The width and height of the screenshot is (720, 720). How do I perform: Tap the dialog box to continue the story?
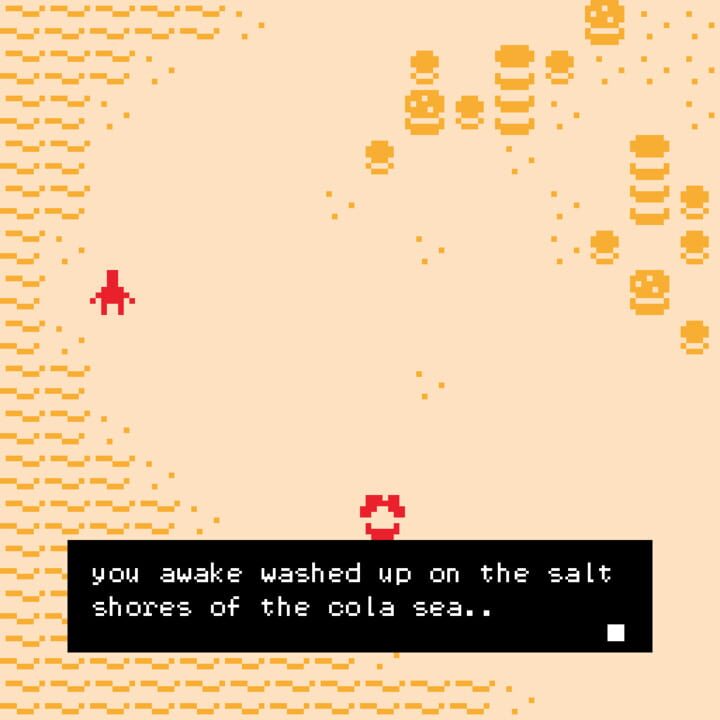tap(359, 596)
